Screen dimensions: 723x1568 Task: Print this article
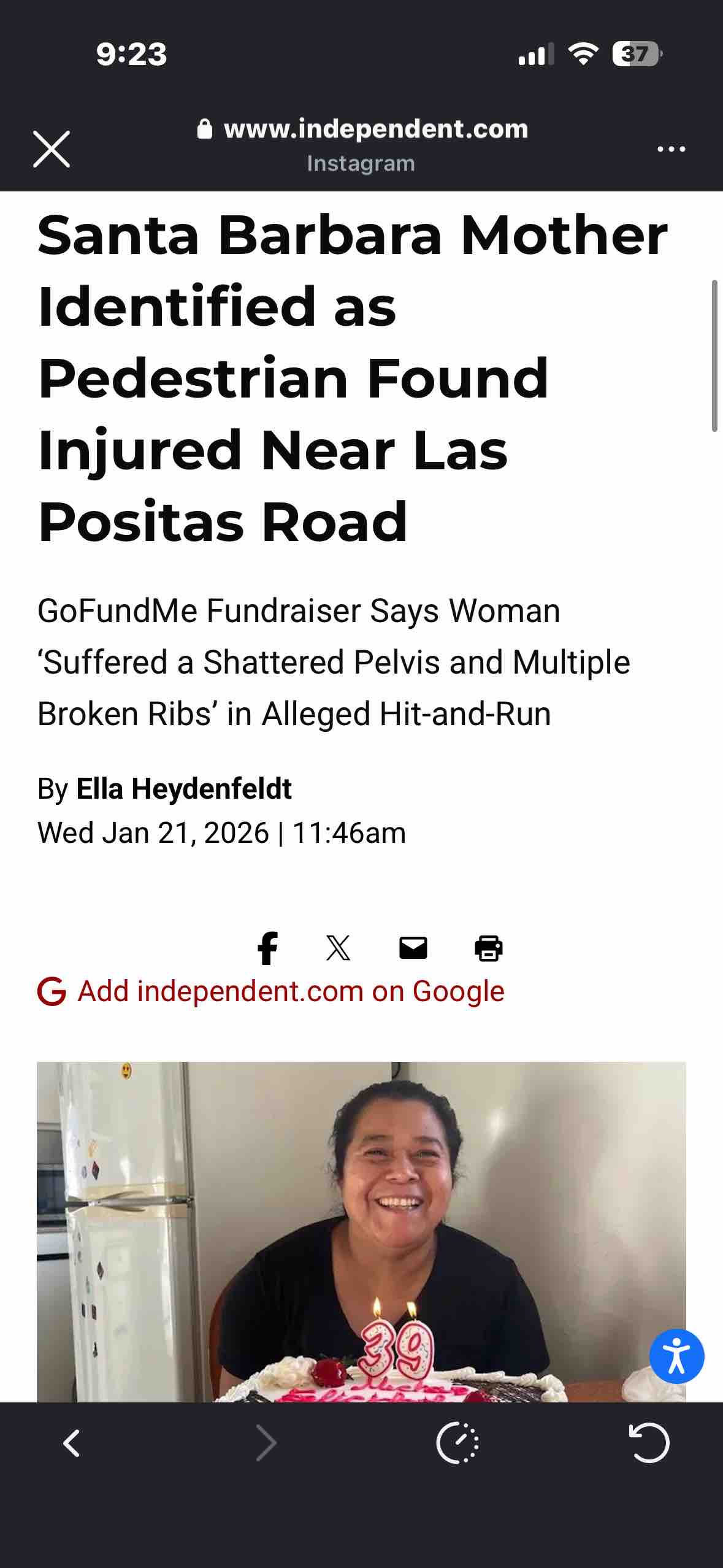[488, 948]
